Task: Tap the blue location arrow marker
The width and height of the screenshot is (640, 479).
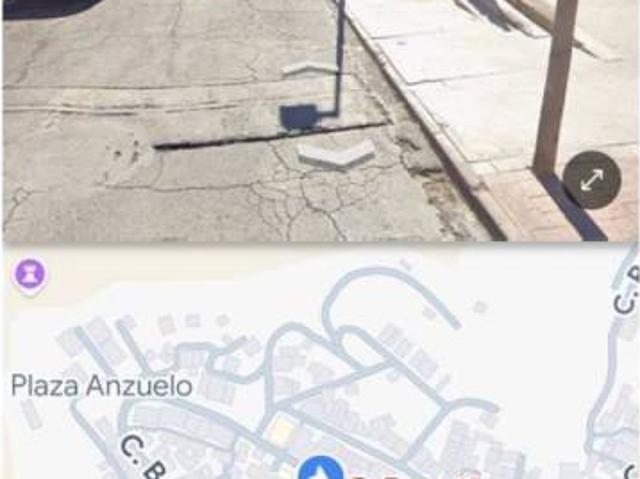Action: pos(321,470)
